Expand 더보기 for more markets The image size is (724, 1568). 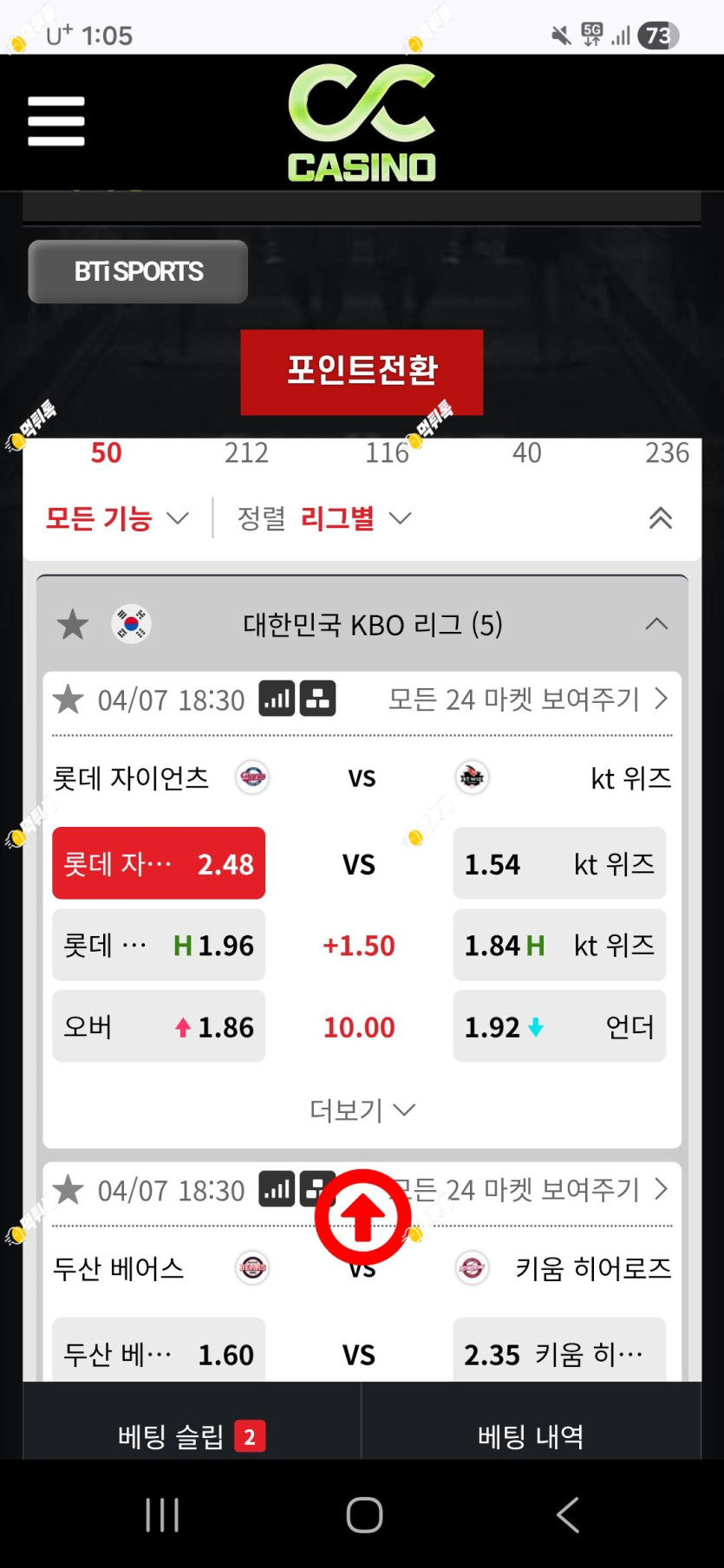(x=362, y=1109)
